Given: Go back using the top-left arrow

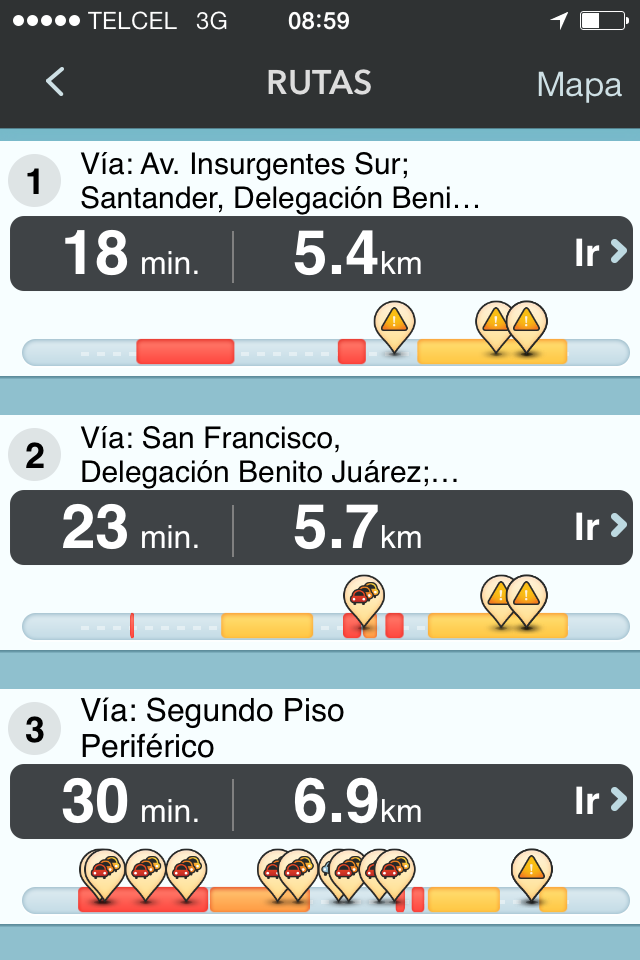Looking at the screenshot, I should [x=55, y=82].
